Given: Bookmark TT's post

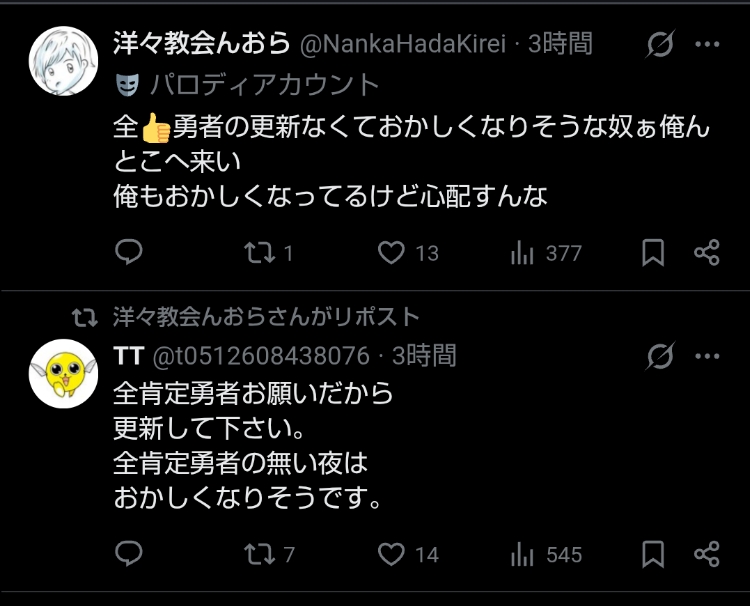Looking at the screenshot, I should click(x=653, y=554).
